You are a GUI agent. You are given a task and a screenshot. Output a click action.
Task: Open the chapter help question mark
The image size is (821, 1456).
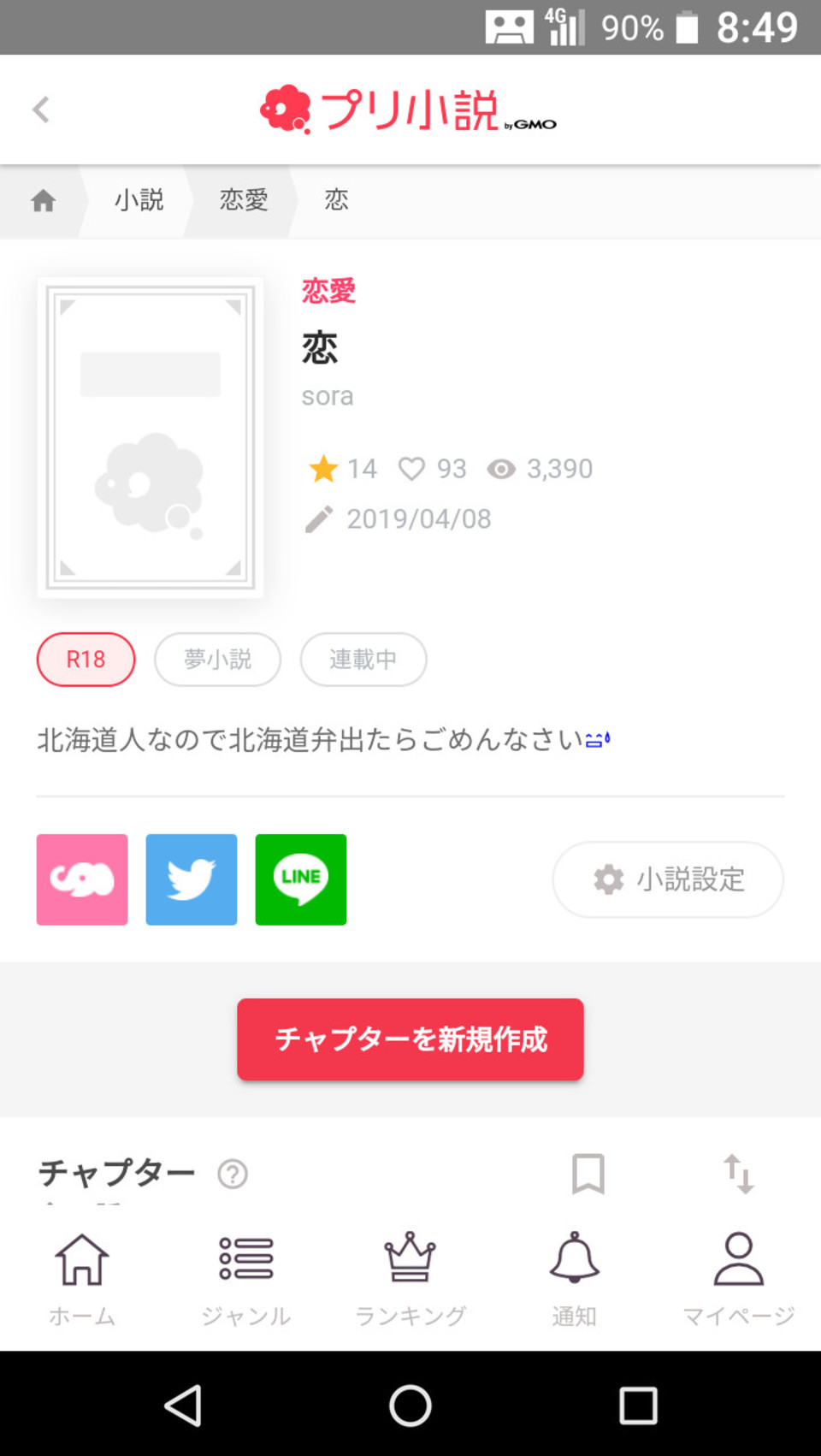(233, 1174)
